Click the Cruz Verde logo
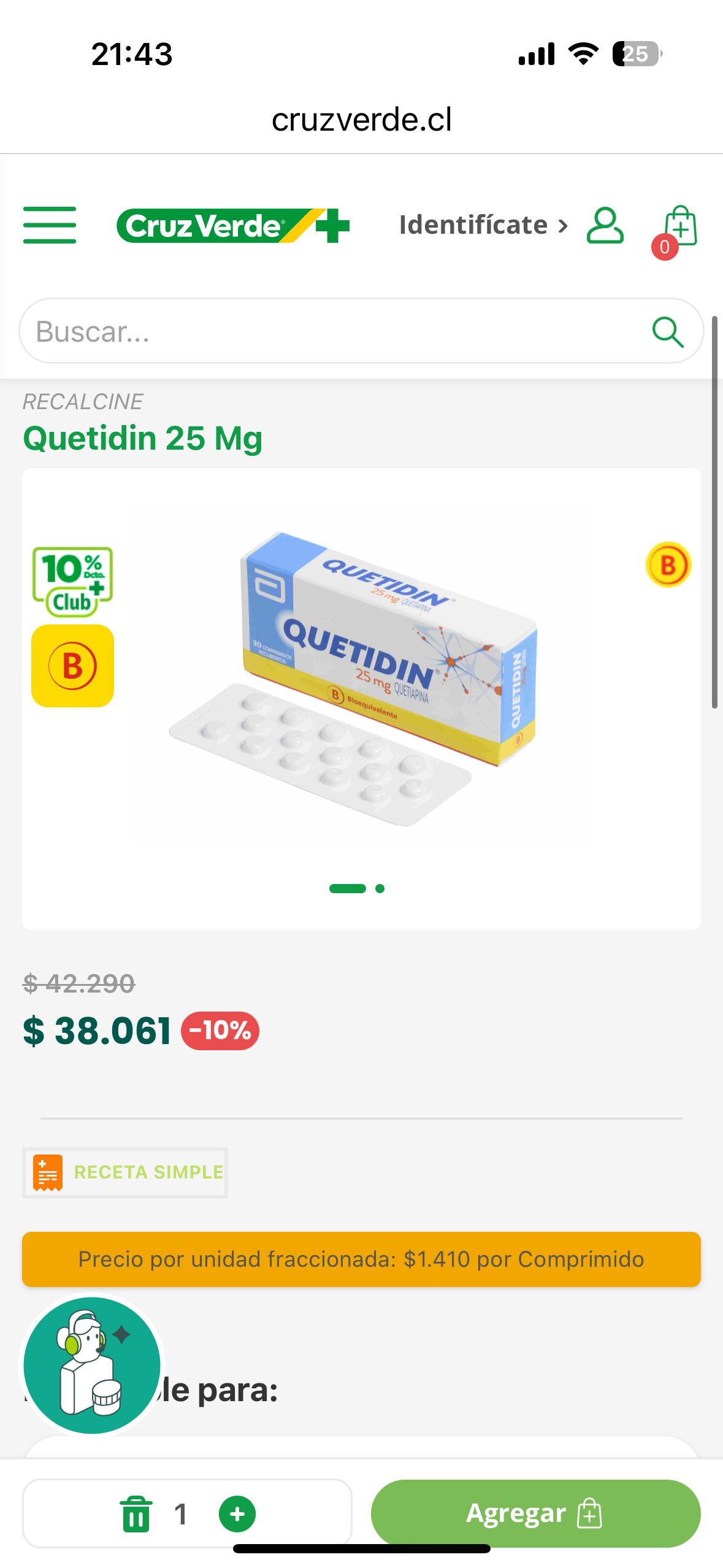The height and width of the screenshot is (1568, 723). 233,225
